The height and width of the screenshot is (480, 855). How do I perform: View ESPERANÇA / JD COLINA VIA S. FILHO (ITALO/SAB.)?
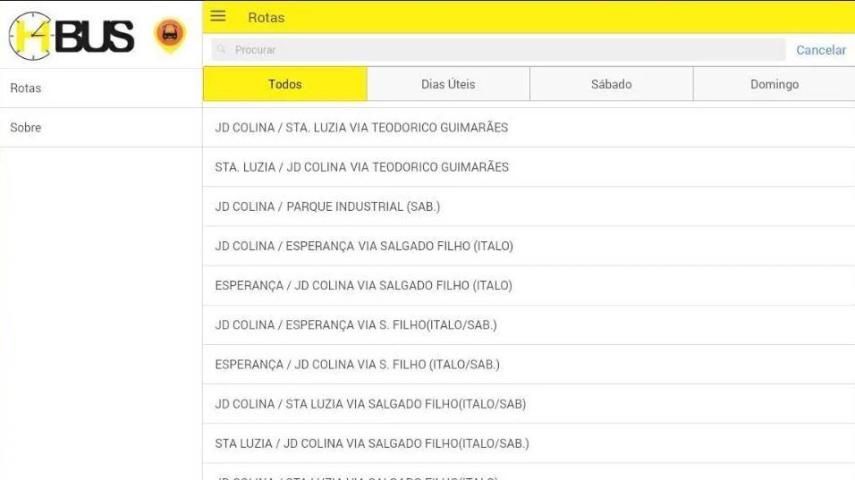click(357, 365)
